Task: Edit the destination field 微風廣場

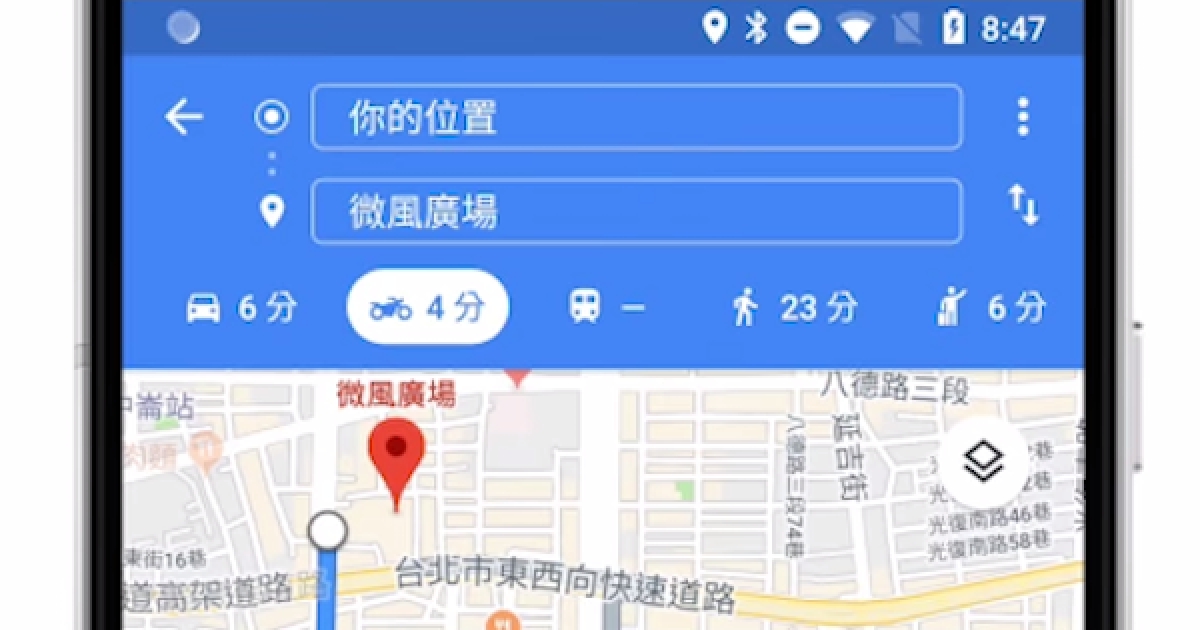Action: pos(636,211)
